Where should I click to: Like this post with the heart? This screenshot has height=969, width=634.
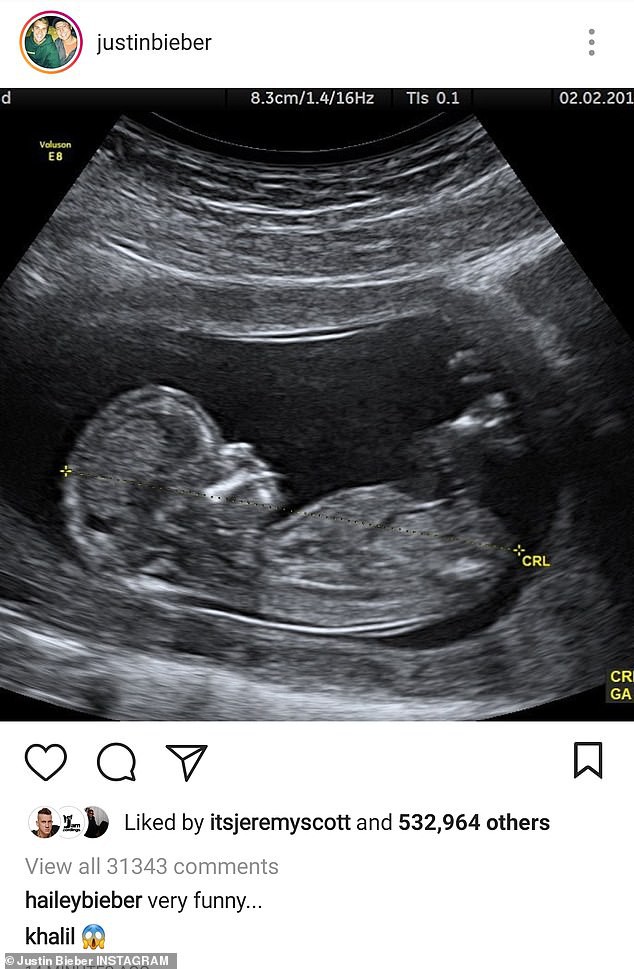pyautogui.click(x=46, y=762)
